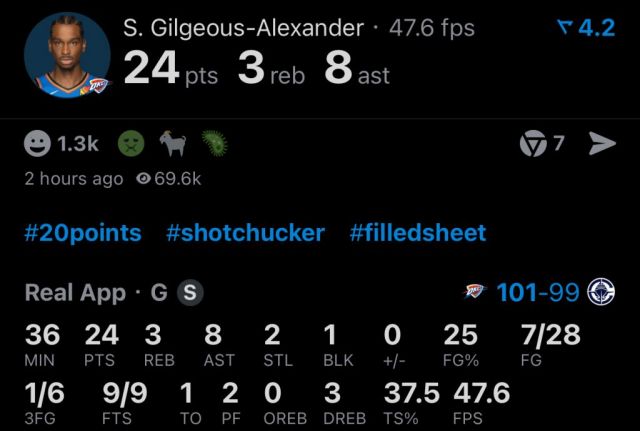Select the #filledsheet hashtag

(x=417, y=233)
